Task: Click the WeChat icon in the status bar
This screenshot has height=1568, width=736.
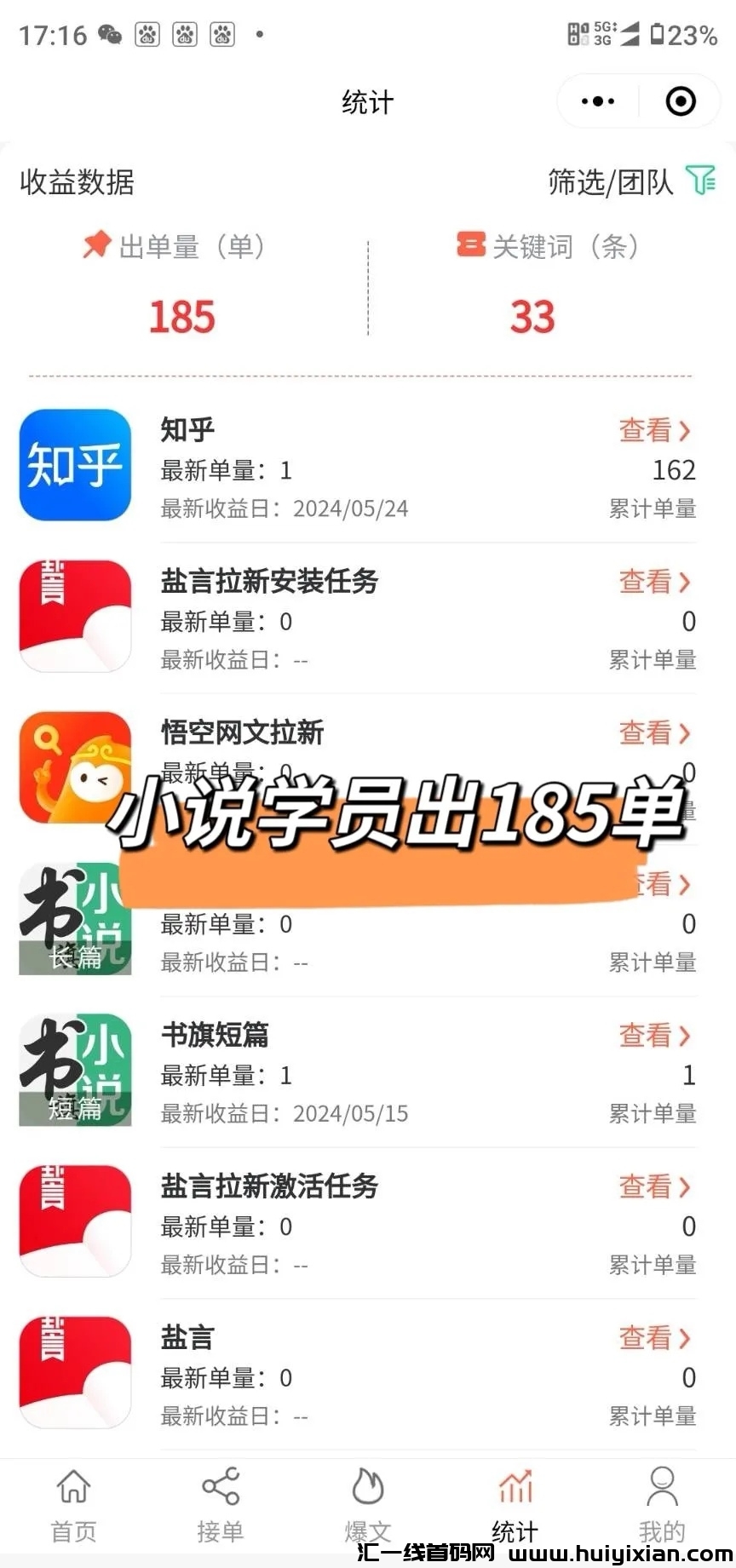Action: (x=112, y=34)
